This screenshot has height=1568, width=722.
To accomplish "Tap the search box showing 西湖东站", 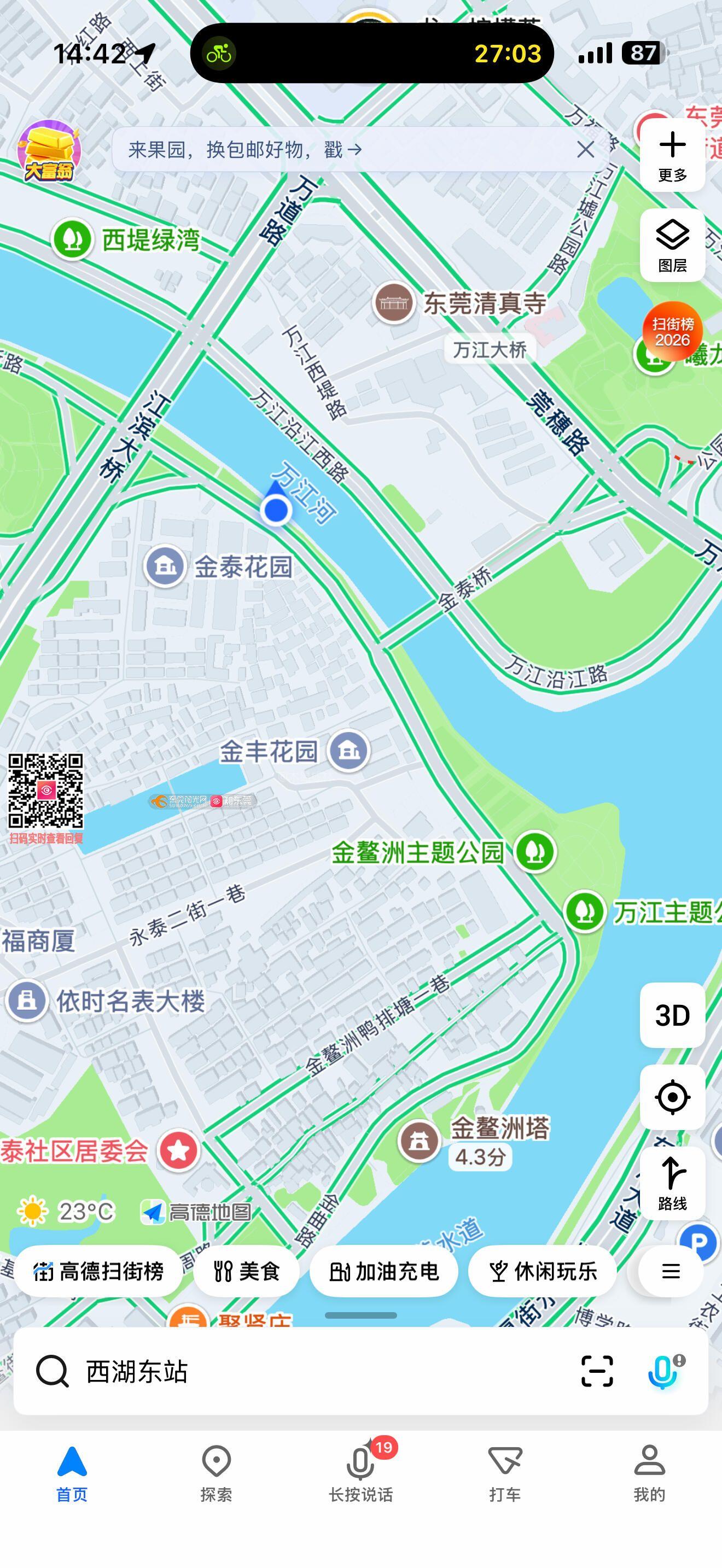I will (x=304, y=1371).
